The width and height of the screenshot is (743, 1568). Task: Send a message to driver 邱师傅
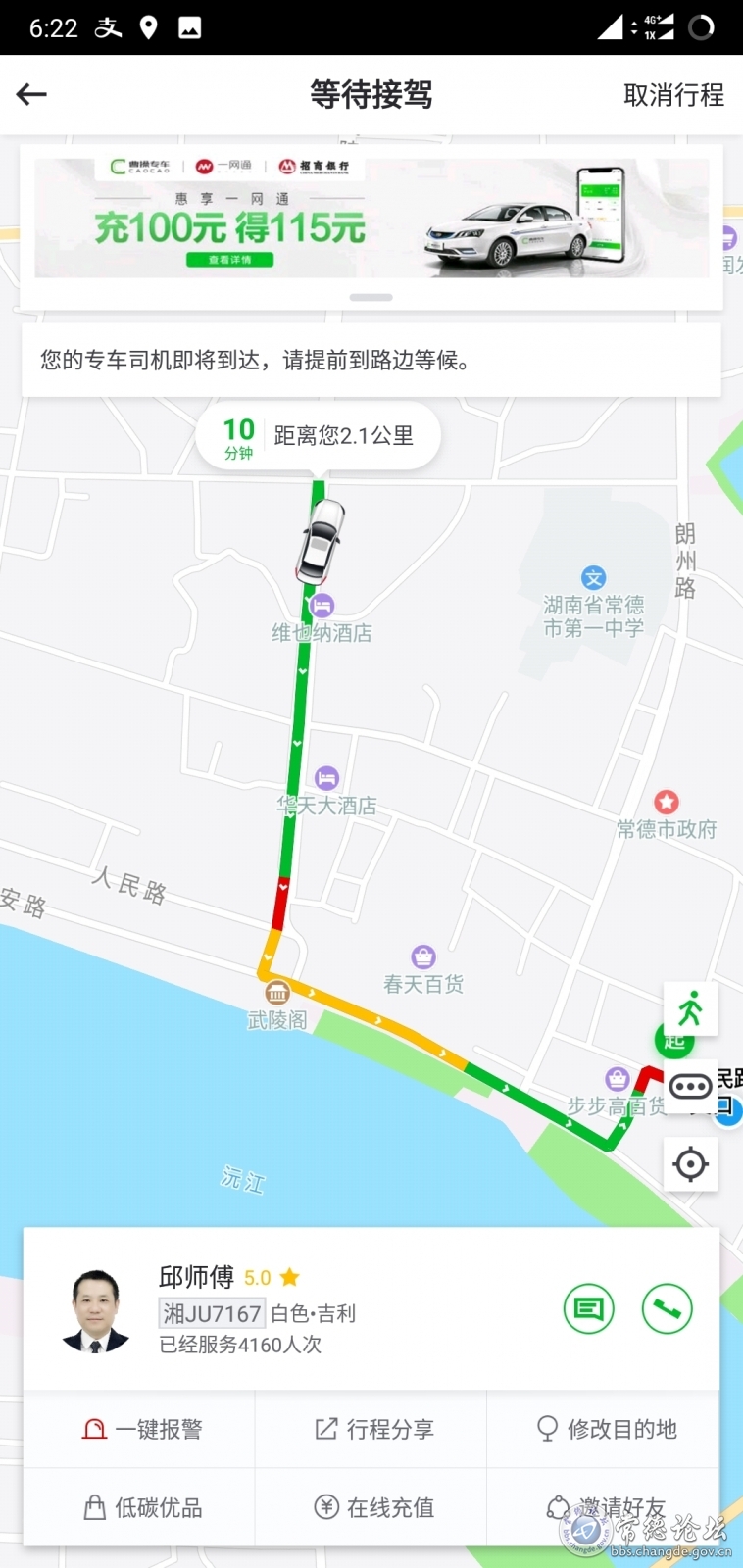(588, 1308)
